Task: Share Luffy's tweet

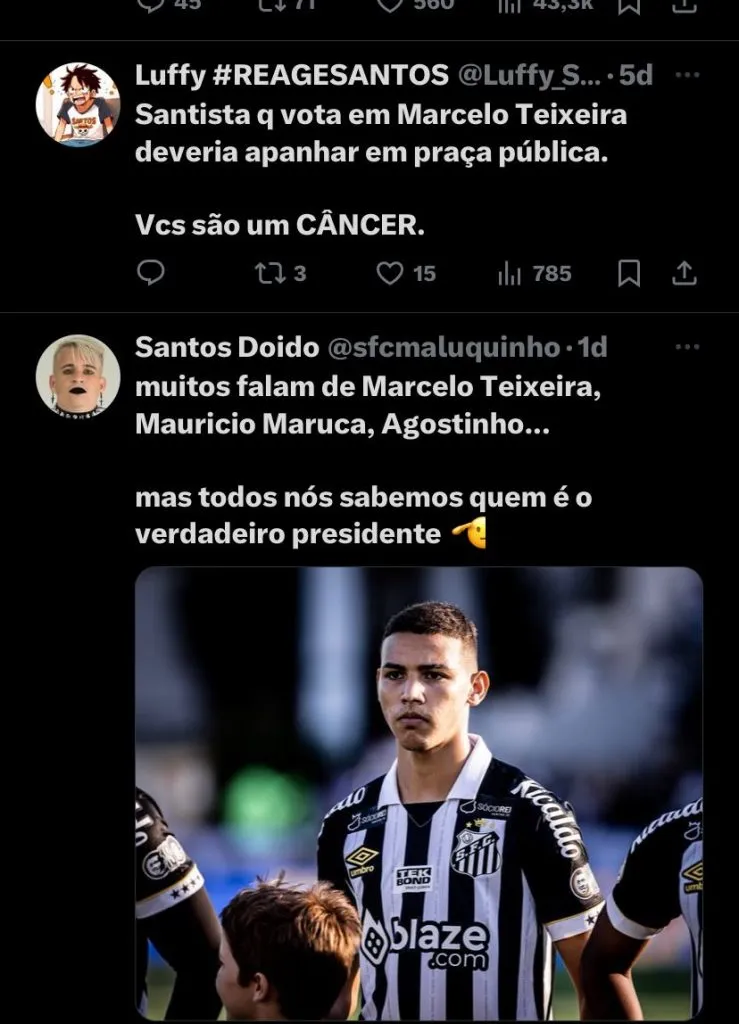Action: (685, 273)
